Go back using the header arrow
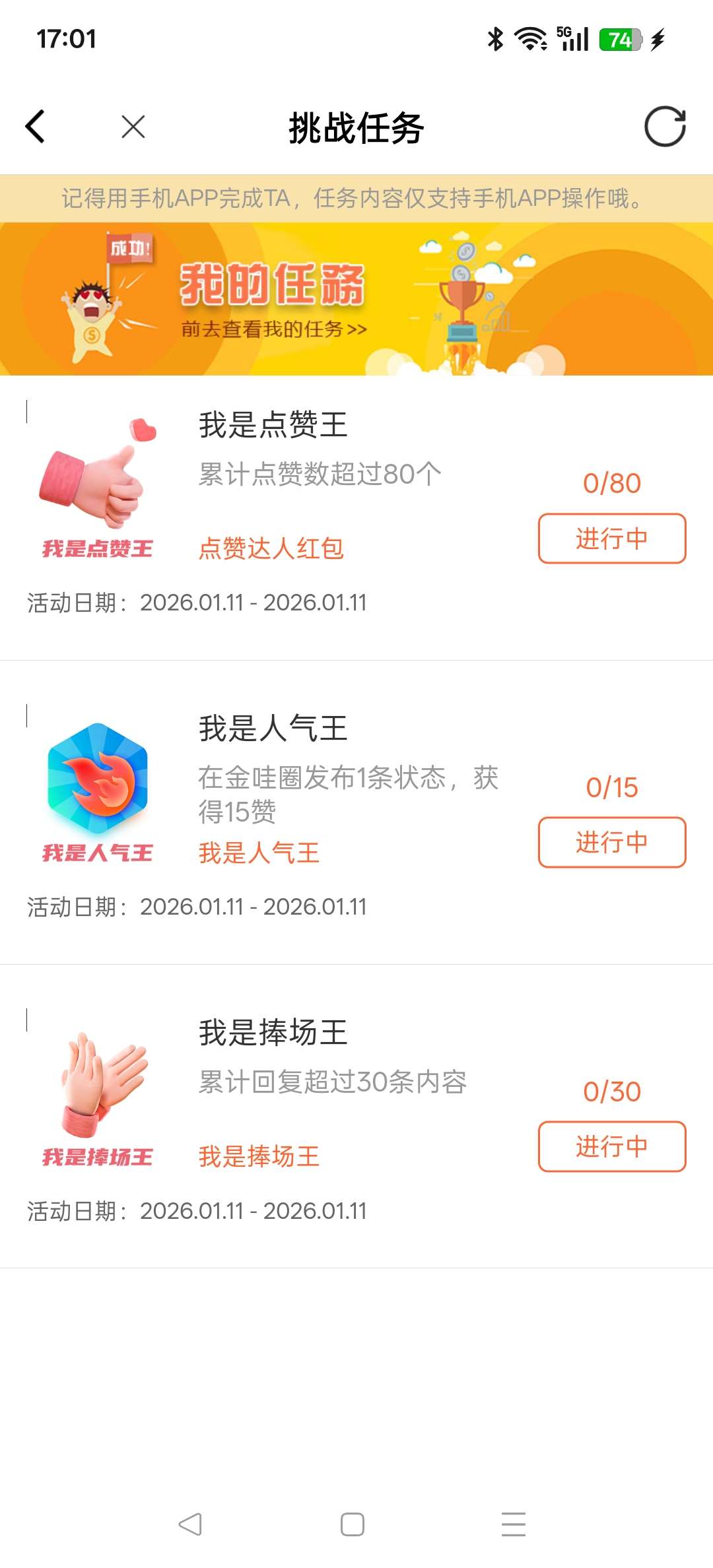This screenshot has width=713, height=1568. [x=36, y=126]
